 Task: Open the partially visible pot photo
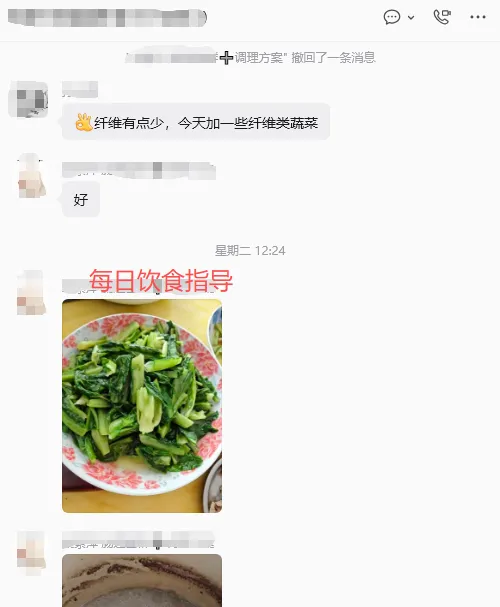[x=142, y=580]
